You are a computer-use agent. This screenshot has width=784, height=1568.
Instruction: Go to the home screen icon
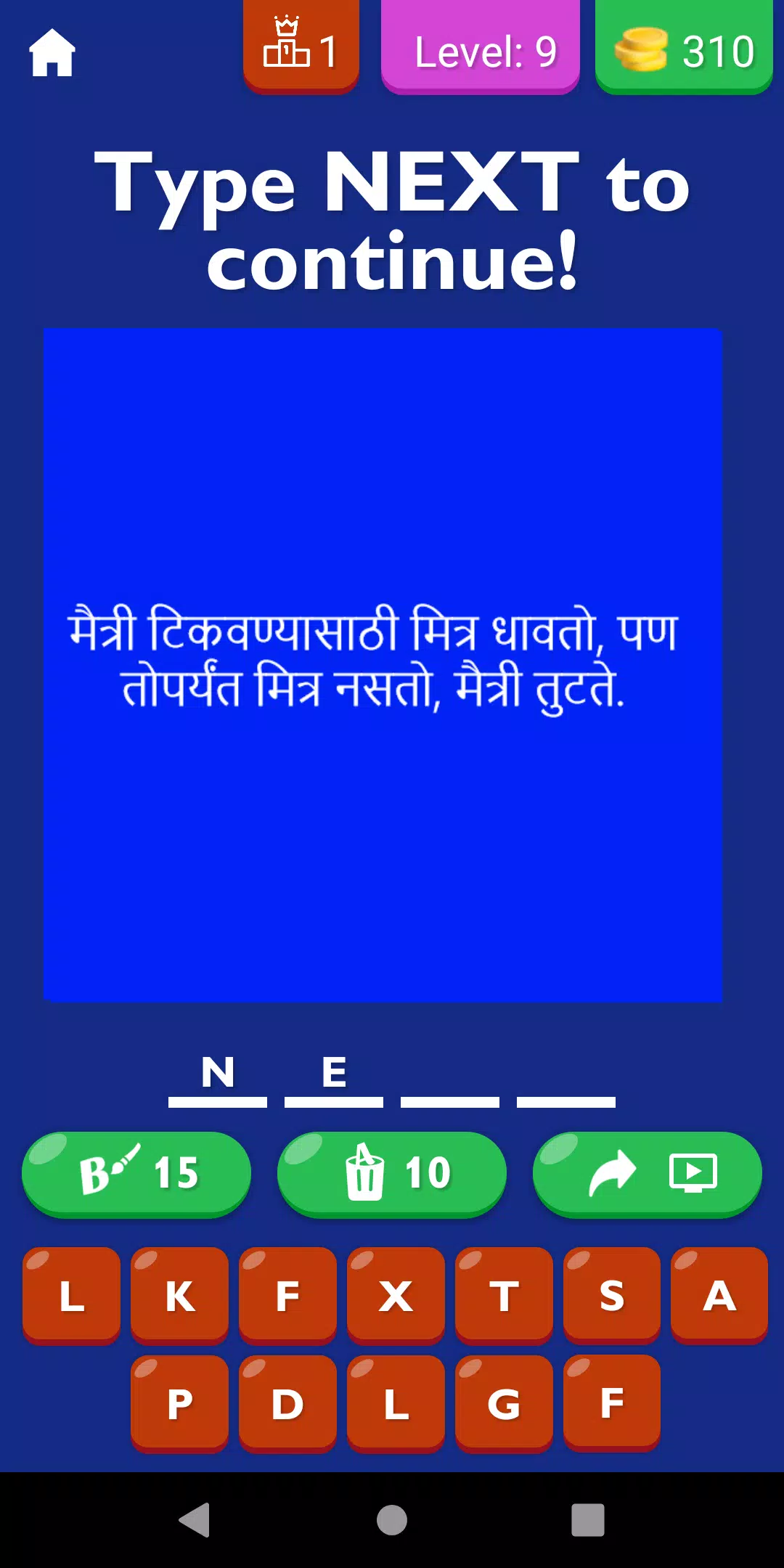pyautogui.click(x=52, y=52)
